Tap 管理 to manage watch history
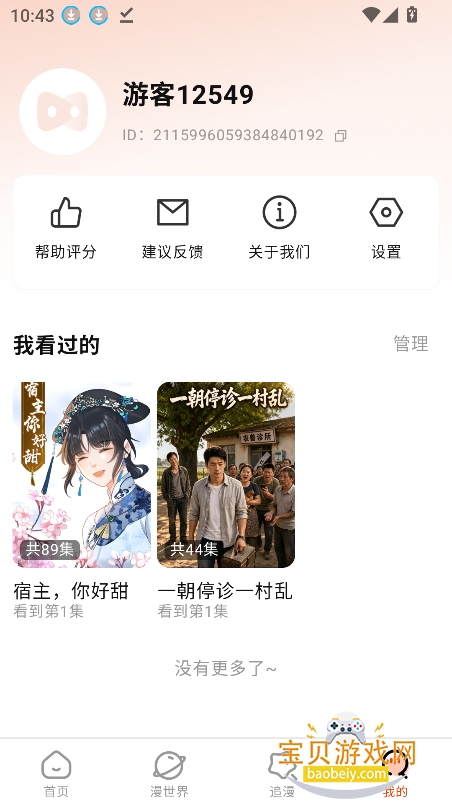This screenshot has height=804, width=452. [x=410, y=344]
